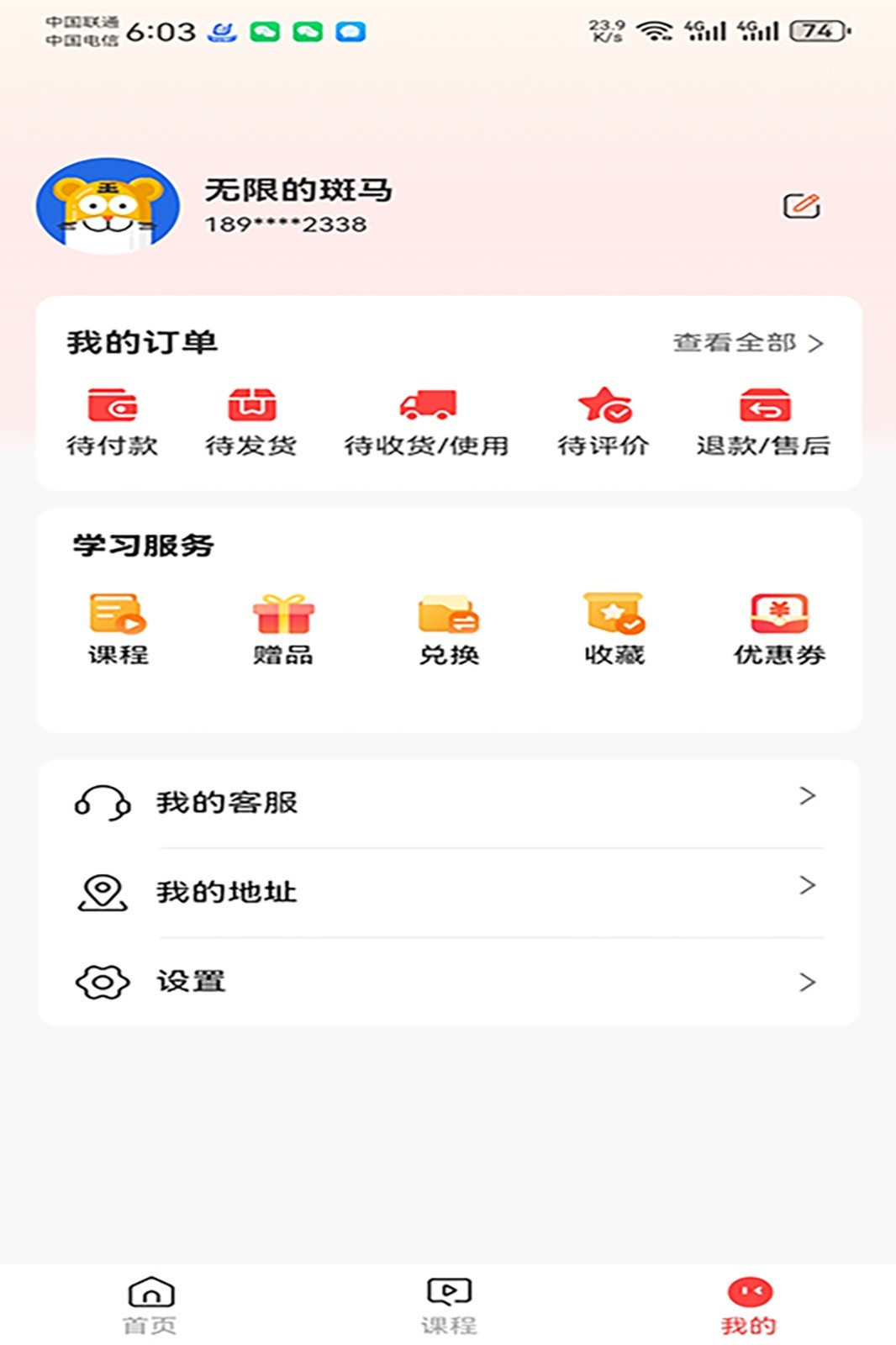Open 课程 under 学习服务

coord(118,629)
